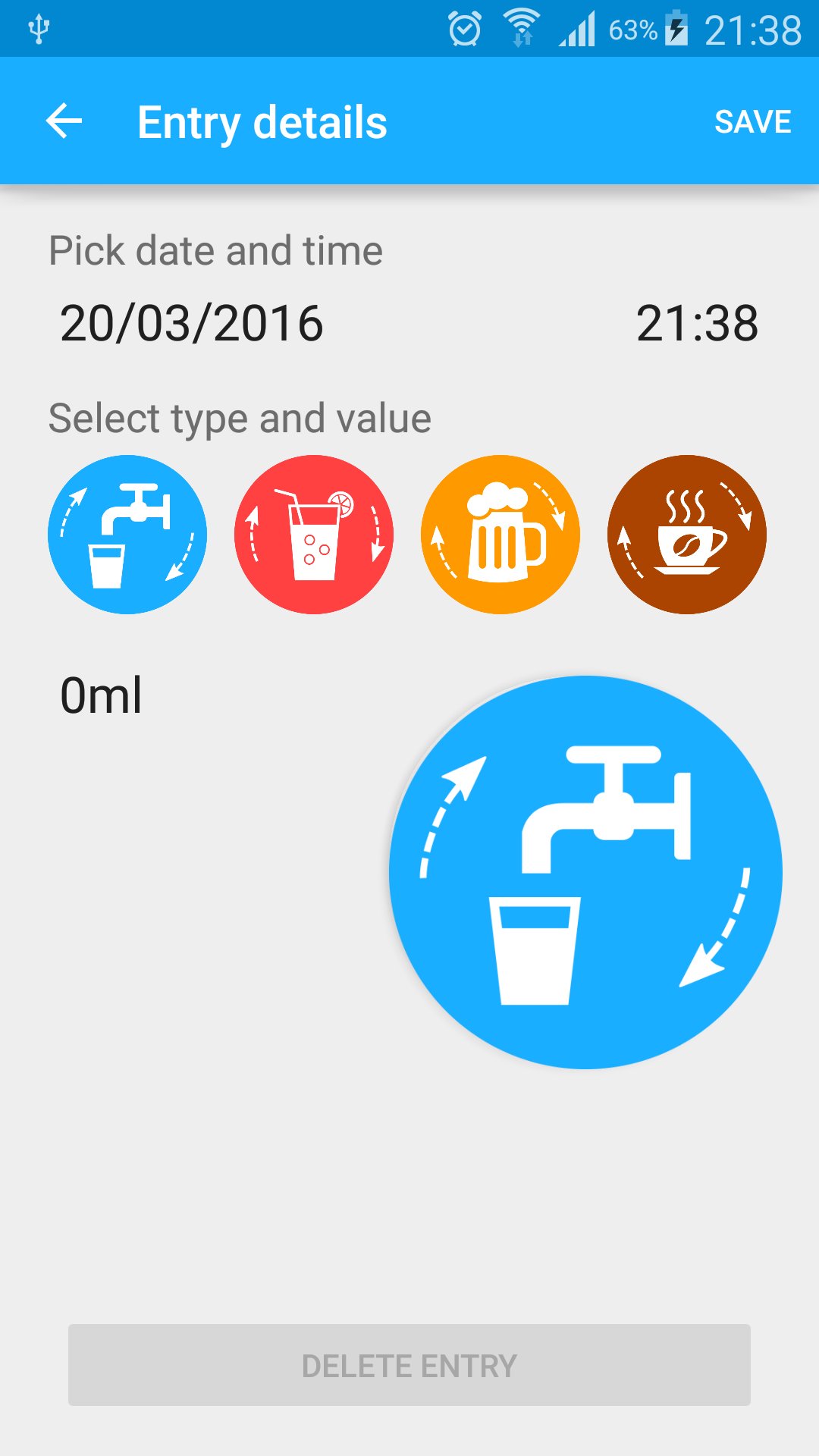Go back using the arrow

tap(64, 121)
